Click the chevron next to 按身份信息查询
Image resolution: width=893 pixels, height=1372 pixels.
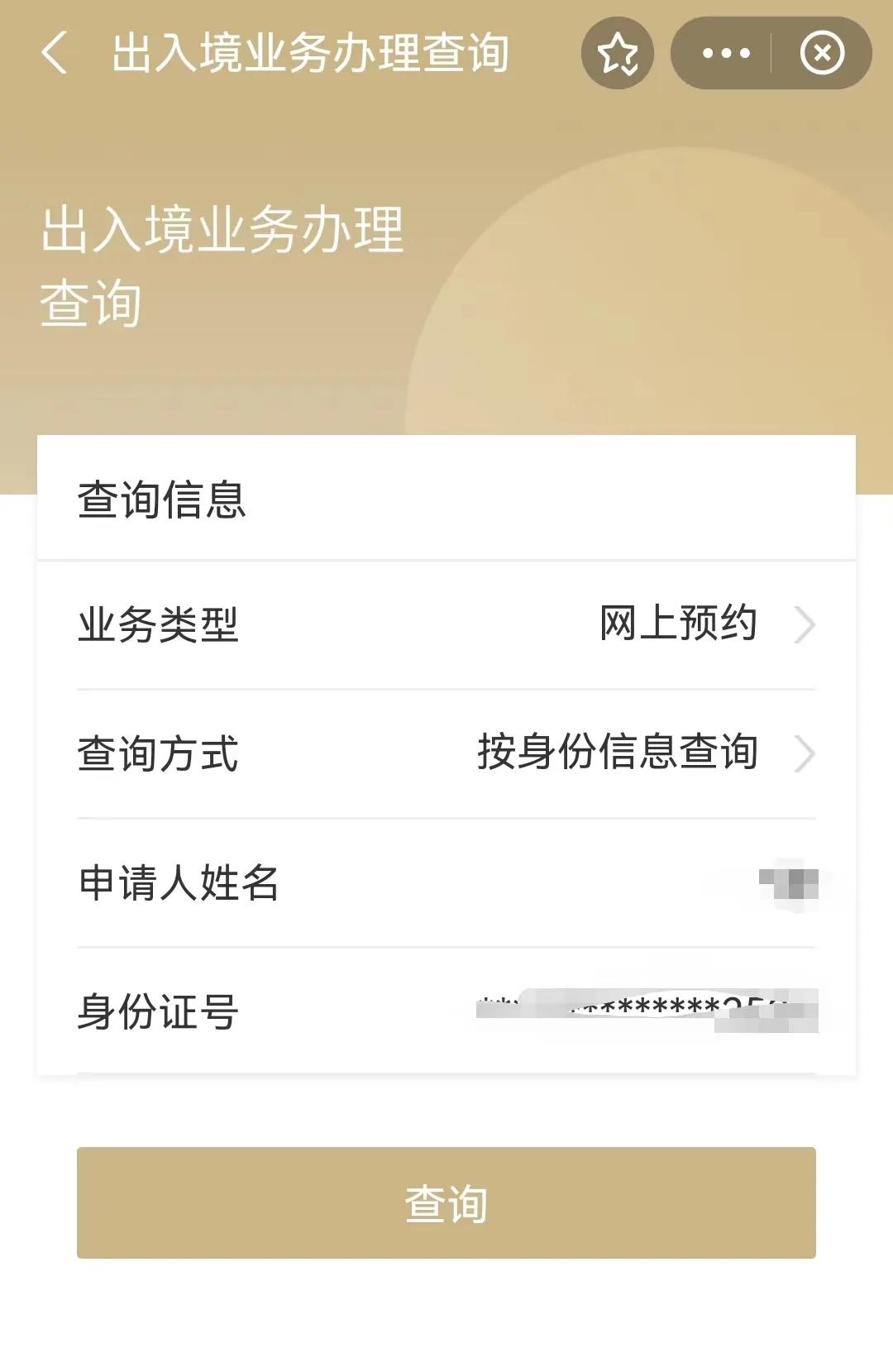pyautogui.click(x=803, y=751)
